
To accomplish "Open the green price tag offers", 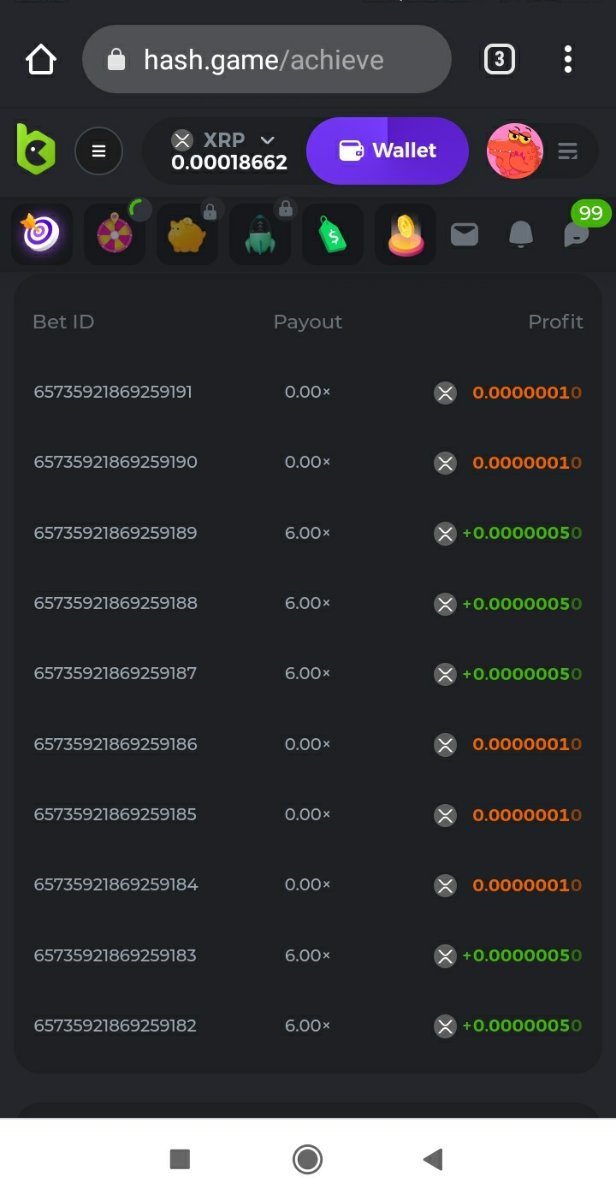I will tap(333, 235).
